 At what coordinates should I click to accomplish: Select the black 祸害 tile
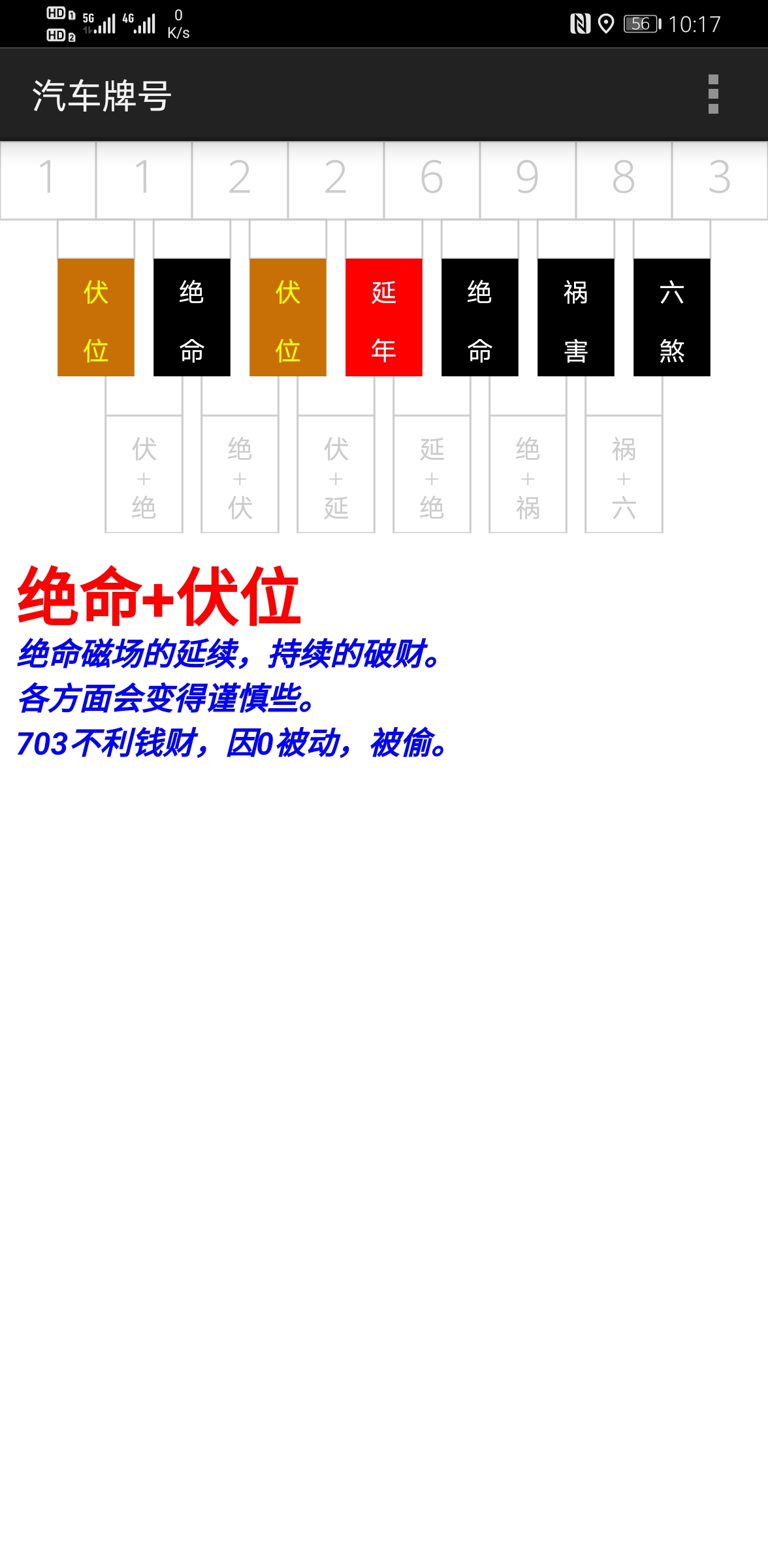tap(576, 318)
